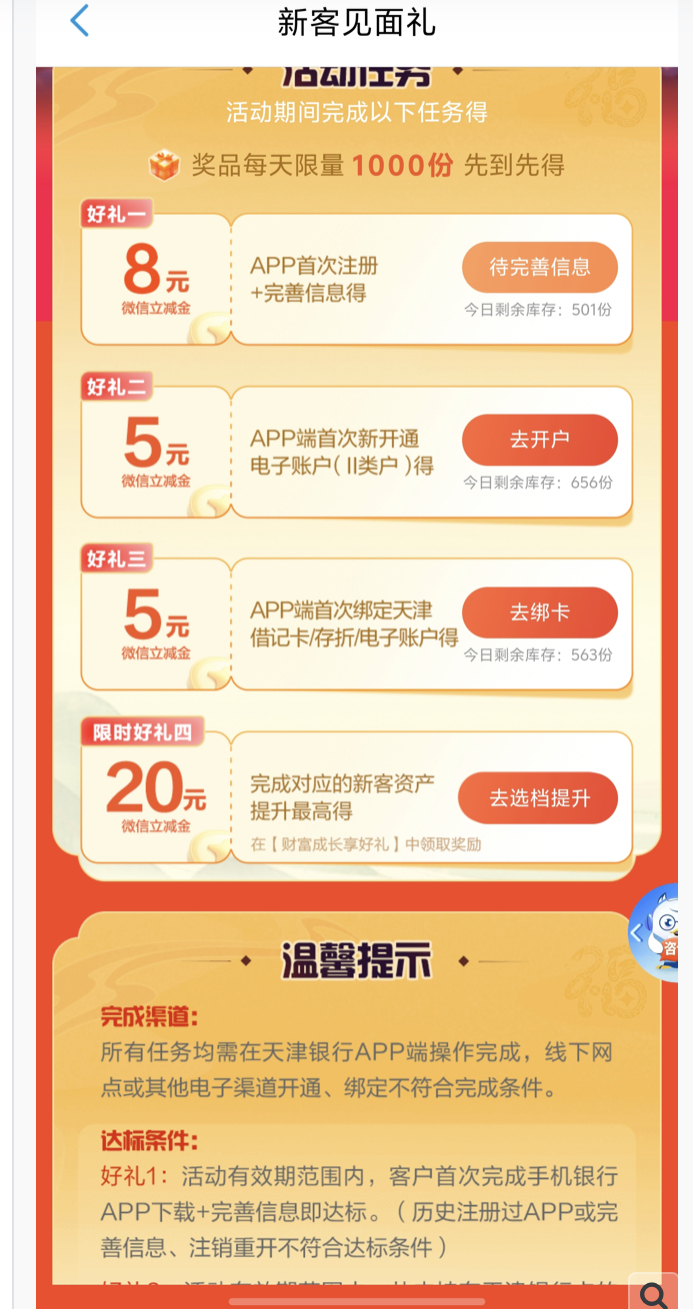Image resolution: width=693 pixels, height=1309 pixels.
Task: Tap 去开户 to open an electronic account
Action: click(539, 440)
